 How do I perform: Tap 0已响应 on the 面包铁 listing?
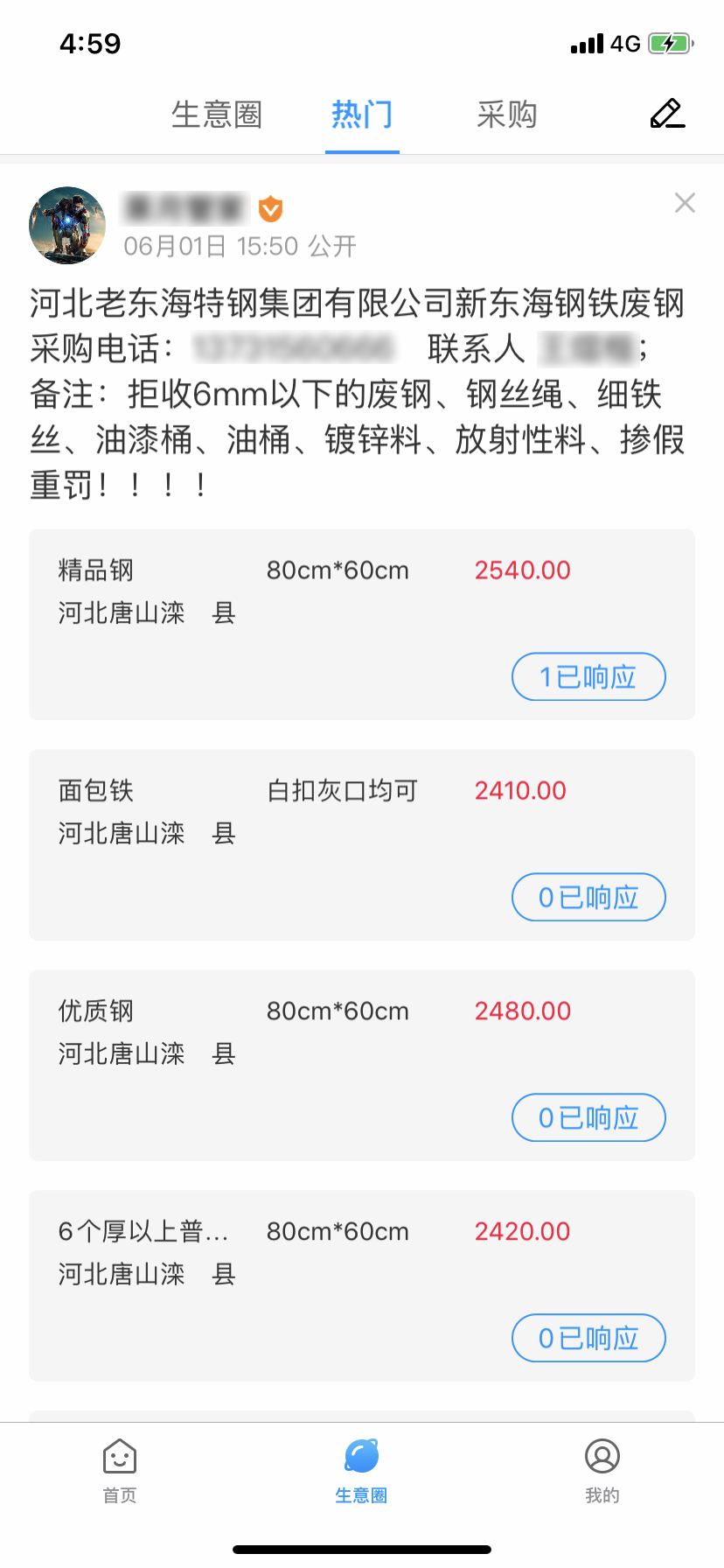[588, 897]
